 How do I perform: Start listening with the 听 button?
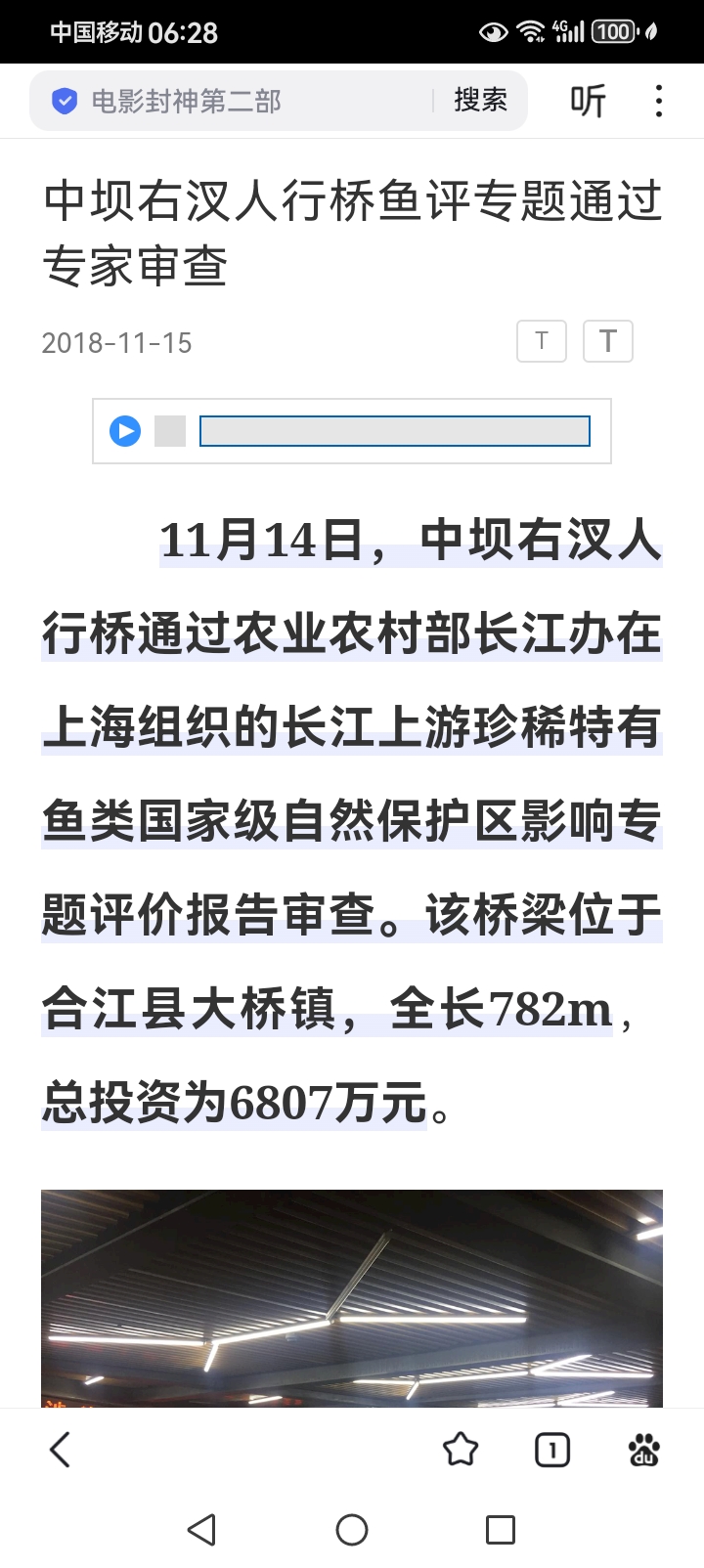point(588,101)
